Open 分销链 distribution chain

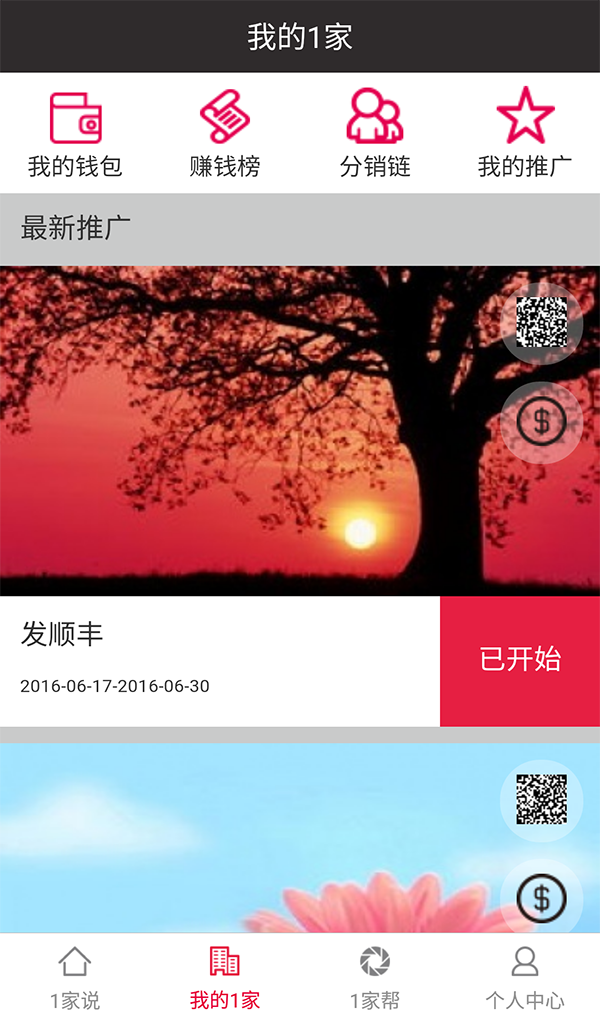coord(375,134)
